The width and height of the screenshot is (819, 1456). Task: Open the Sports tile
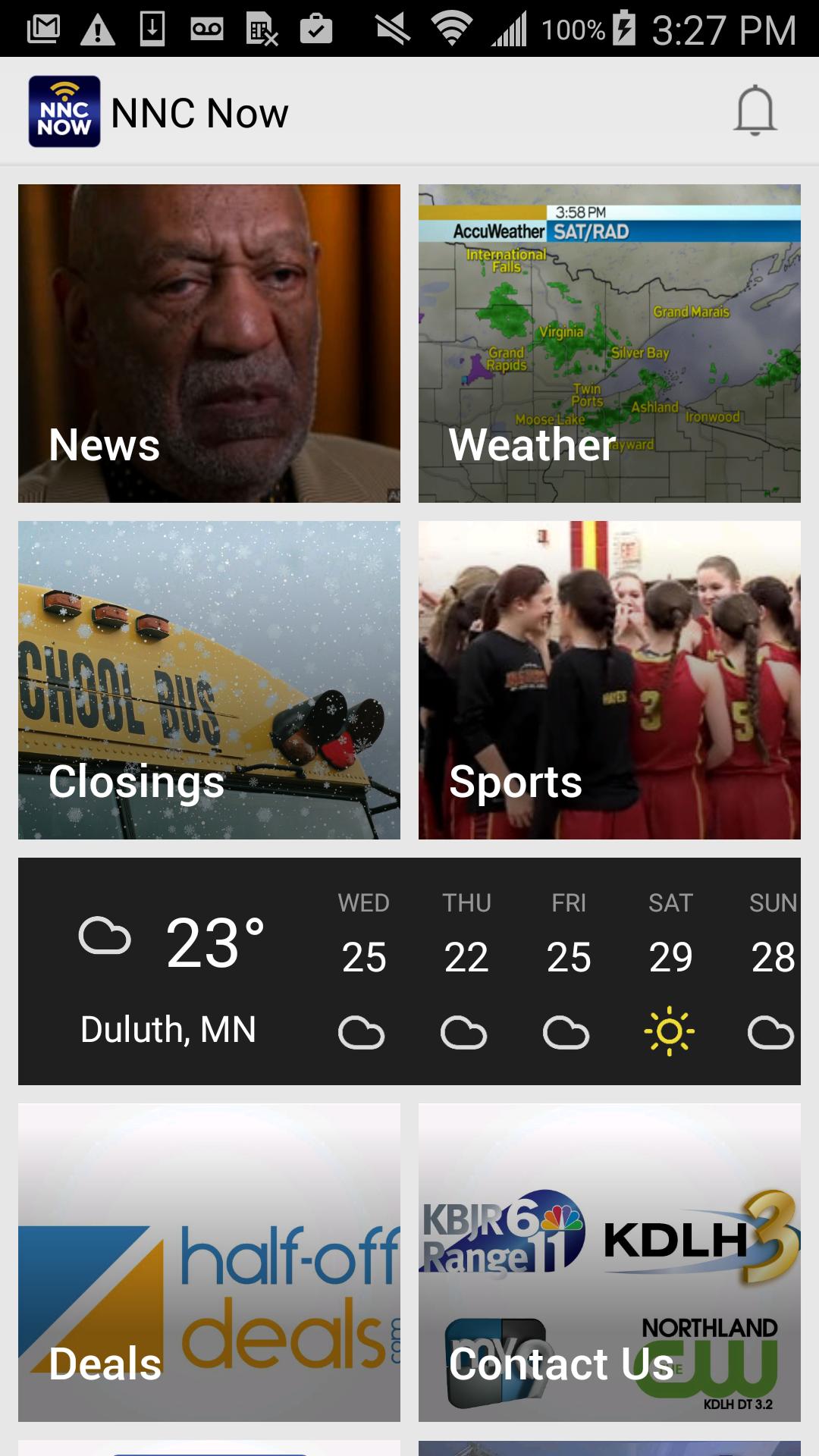click(x=610, y=680)
